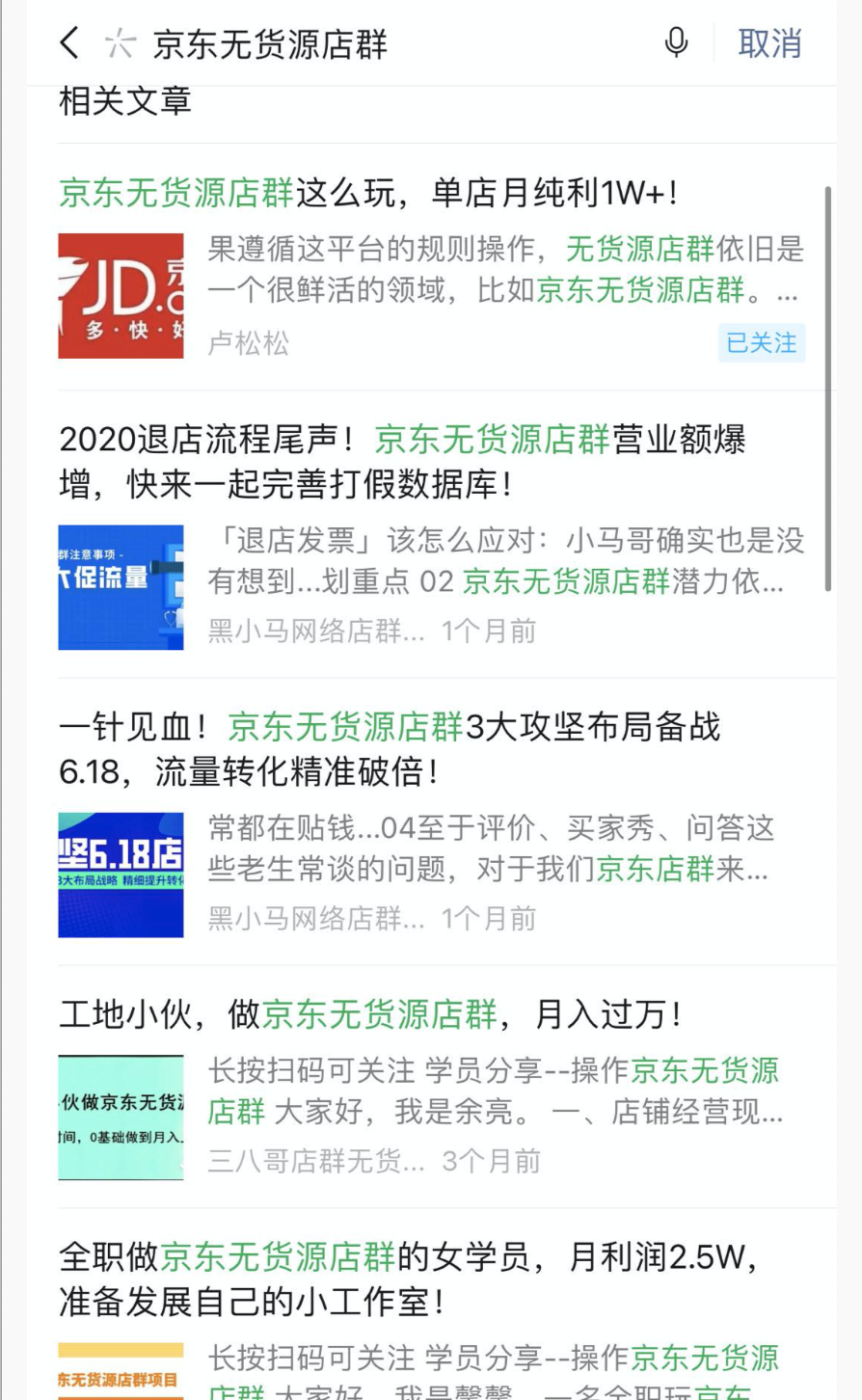
Task: Start voice search with the microphone
Action: tap(677, 43)
